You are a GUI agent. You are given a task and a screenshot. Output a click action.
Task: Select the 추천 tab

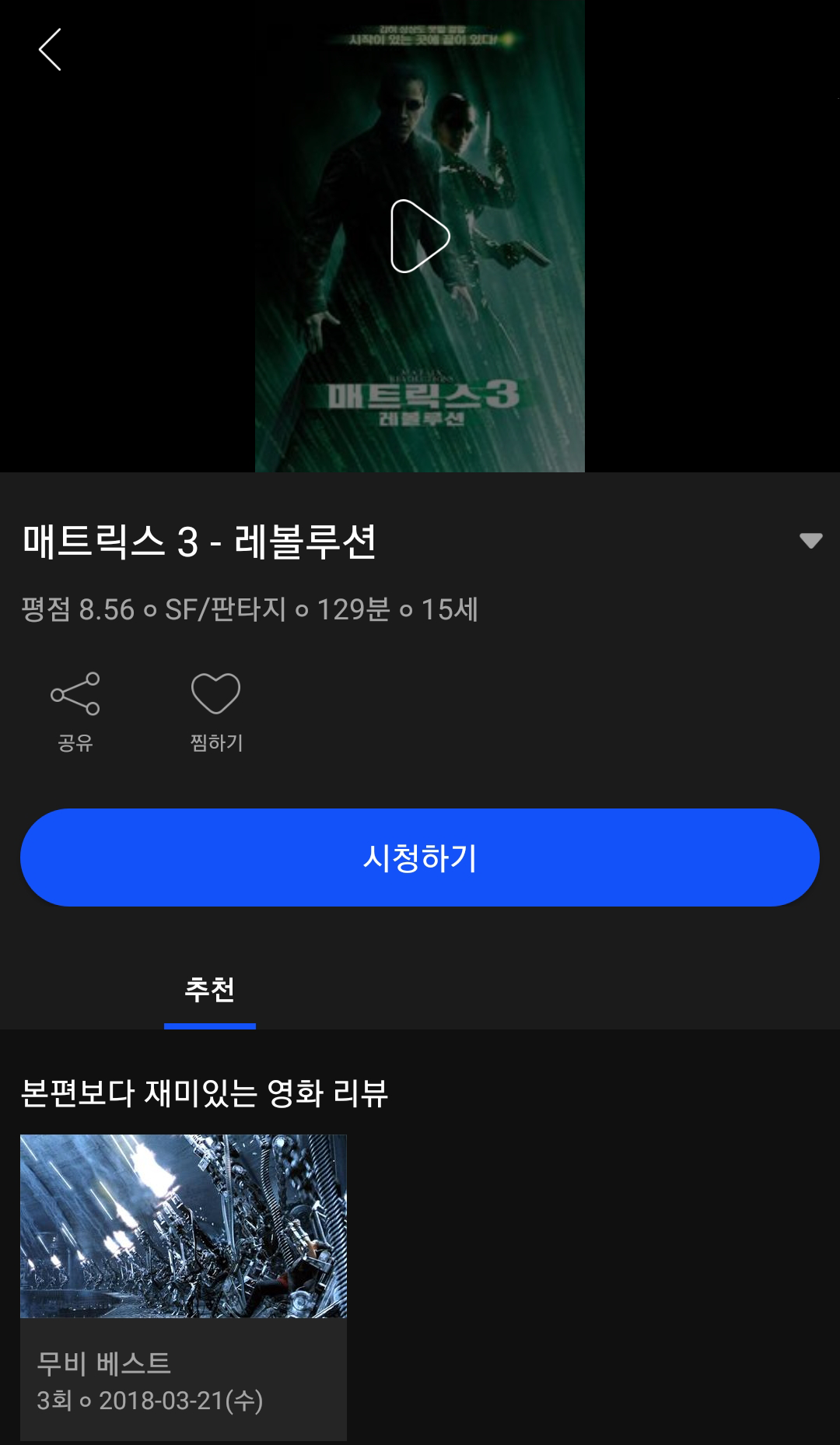coord(210,991)
